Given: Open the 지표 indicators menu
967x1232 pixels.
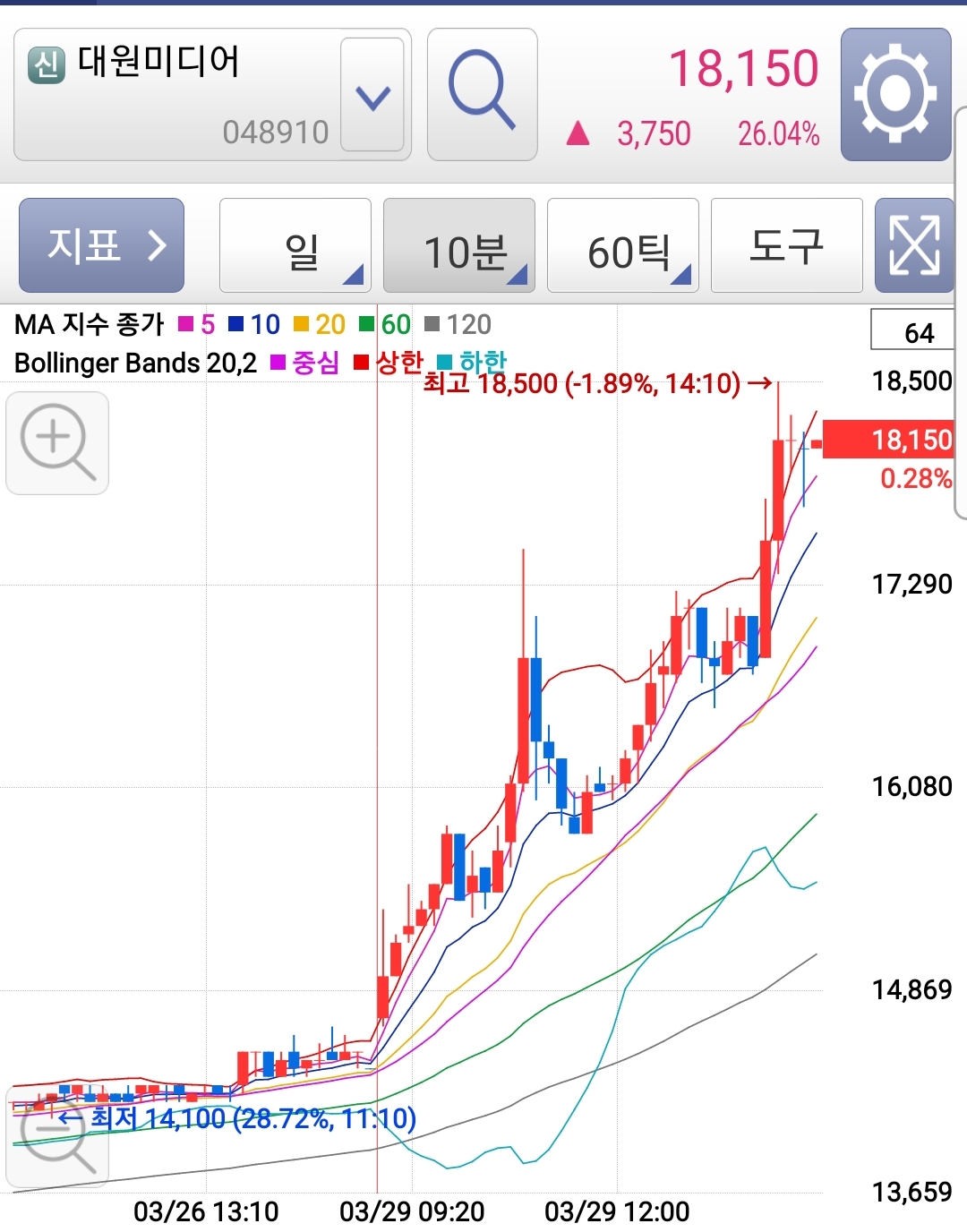Looking at the screenshot, I should coord(102,245).
